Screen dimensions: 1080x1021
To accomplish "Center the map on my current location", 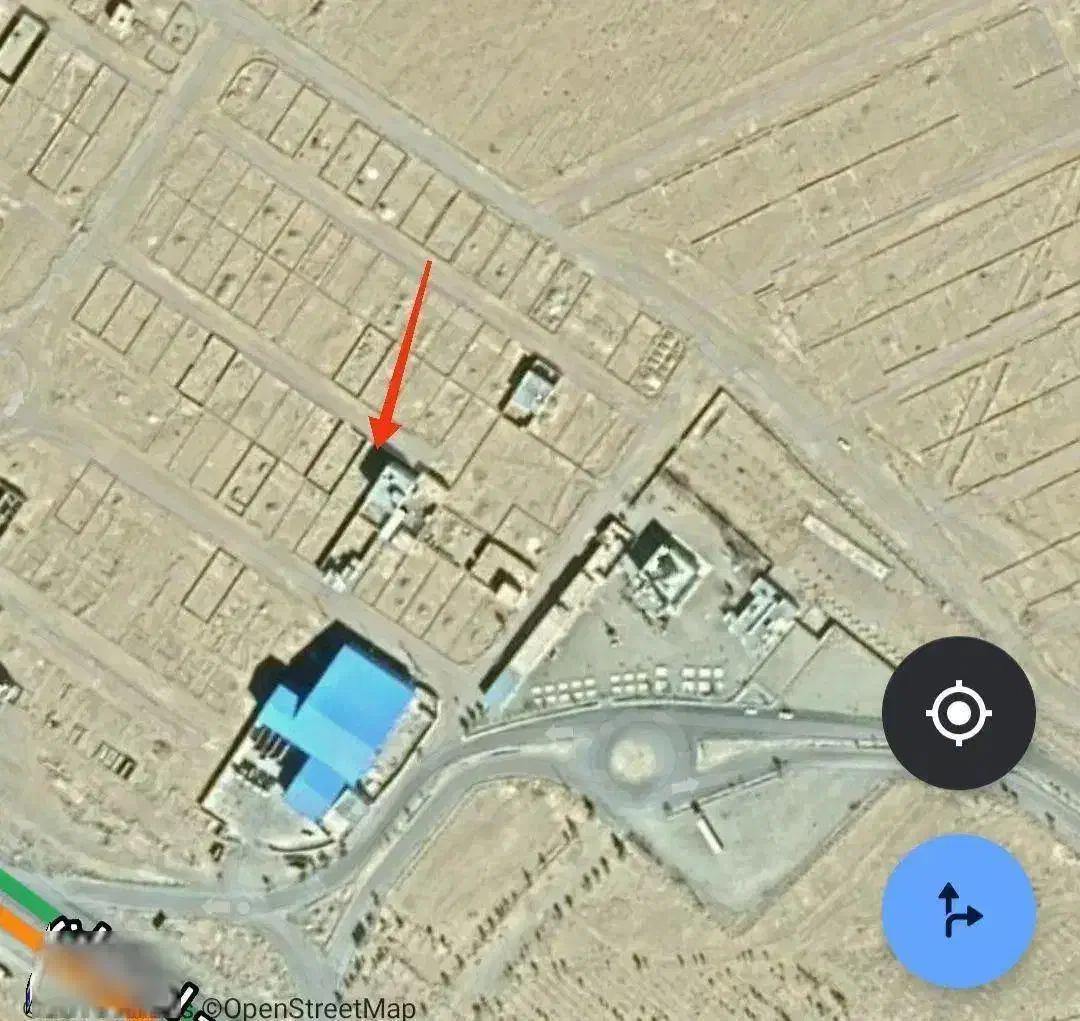I will 958,713.
